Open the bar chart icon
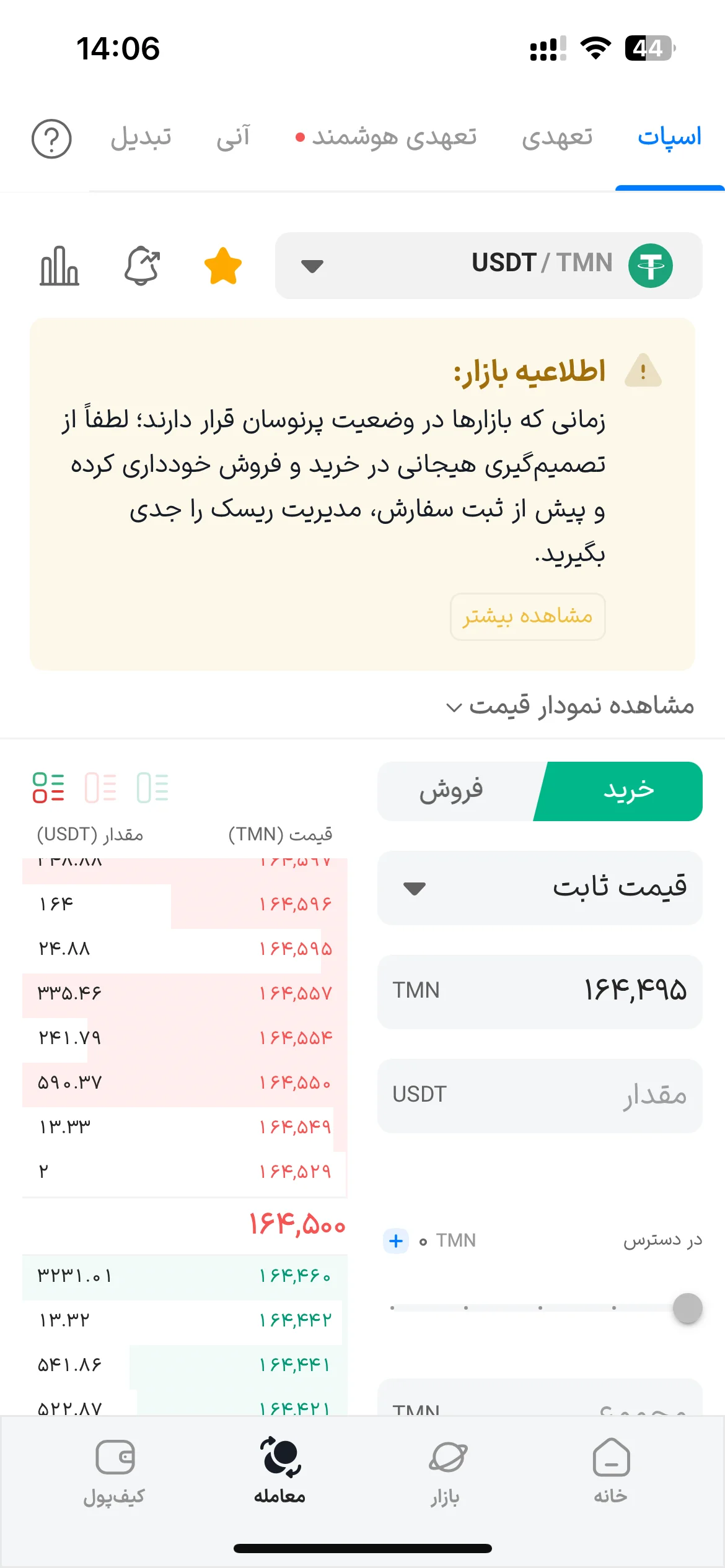This screenshot has width=725, height=1568. coord(59,266)
